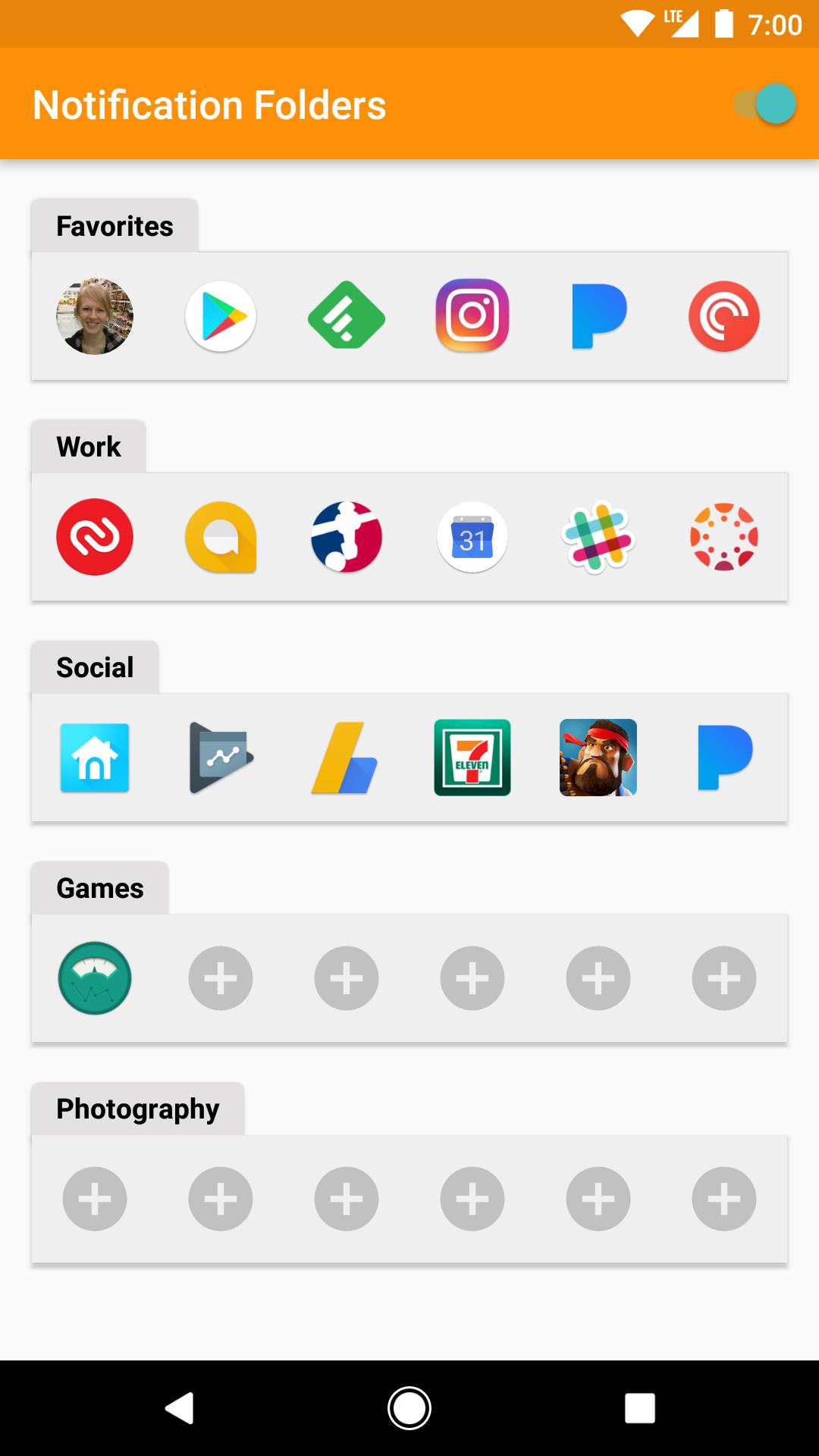Launch Boom Beach from the Social folder
Viewport: 819px width, 1456px height.
pos(598,758)
